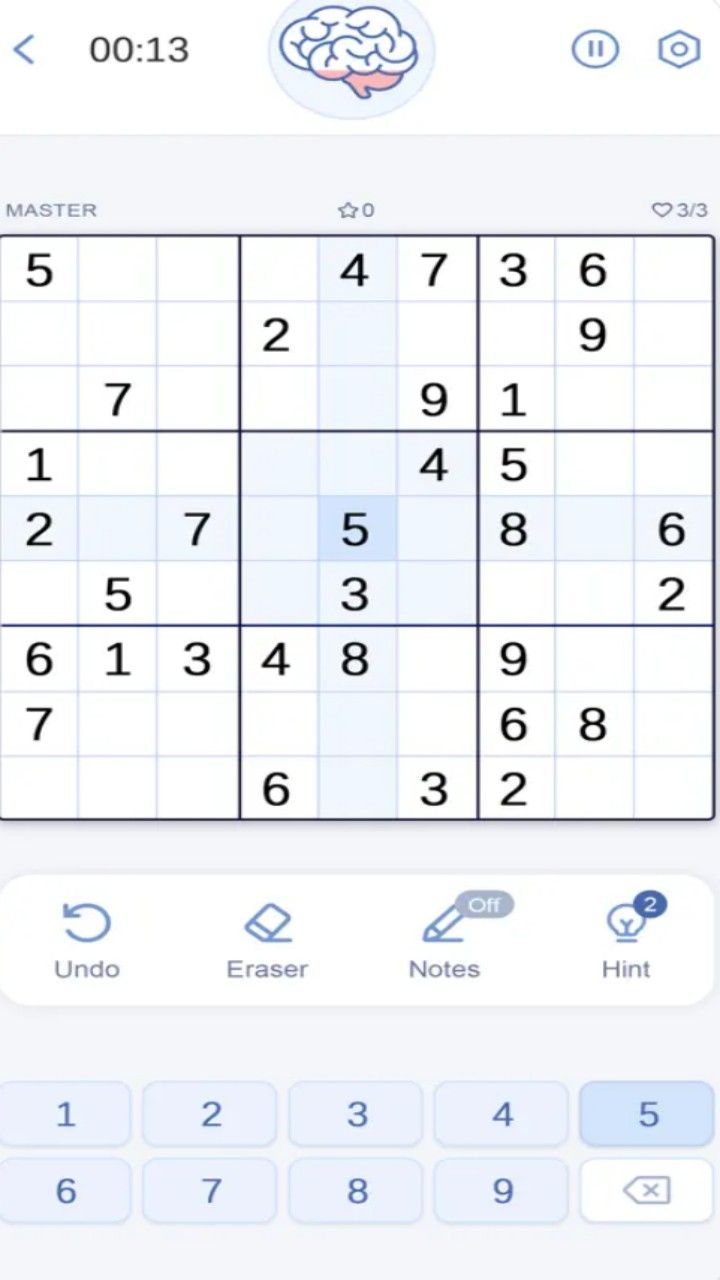
Task: Pause the sudoku game
Action: point(595,49)
